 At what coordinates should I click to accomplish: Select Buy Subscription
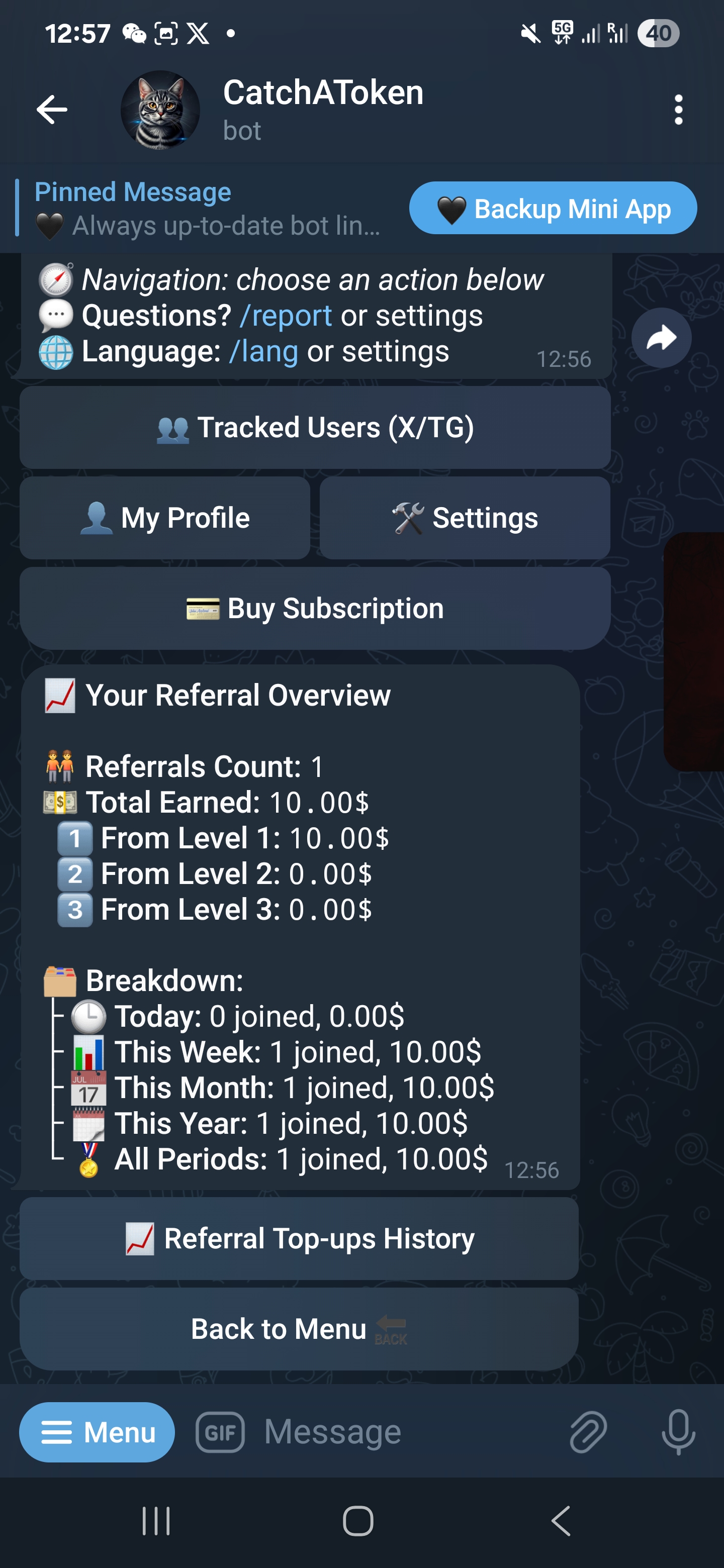pyautogui.click(x=315, y=609)
